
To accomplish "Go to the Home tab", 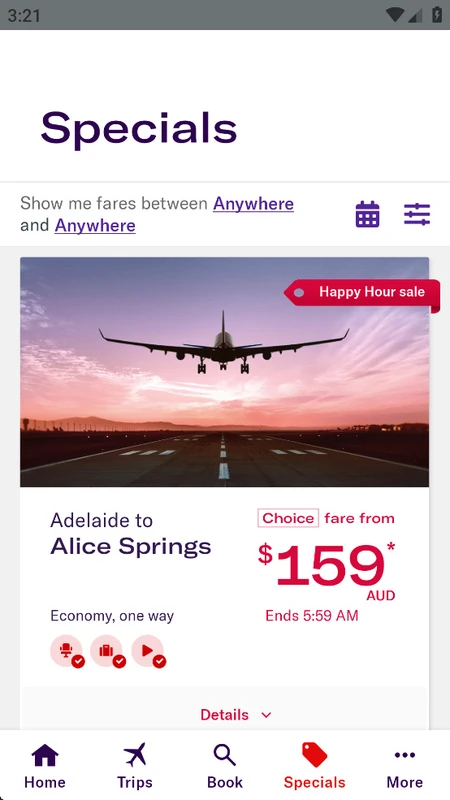I will point(45,766).
